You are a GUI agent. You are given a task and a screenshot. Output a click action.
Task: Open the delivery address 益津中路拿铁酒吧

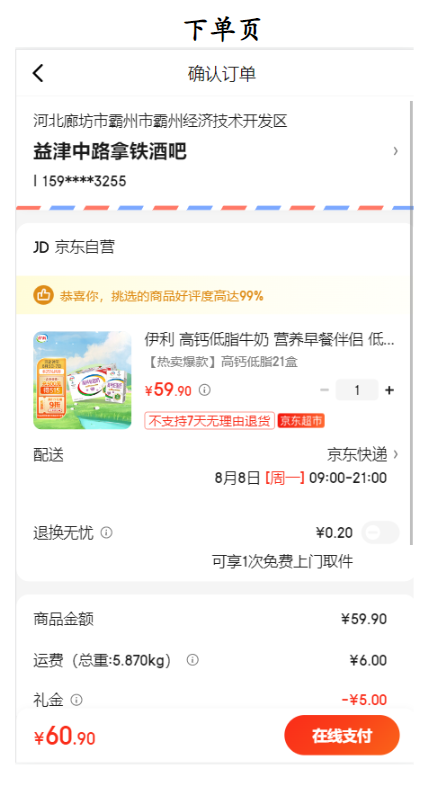click(x=214, y=151)
